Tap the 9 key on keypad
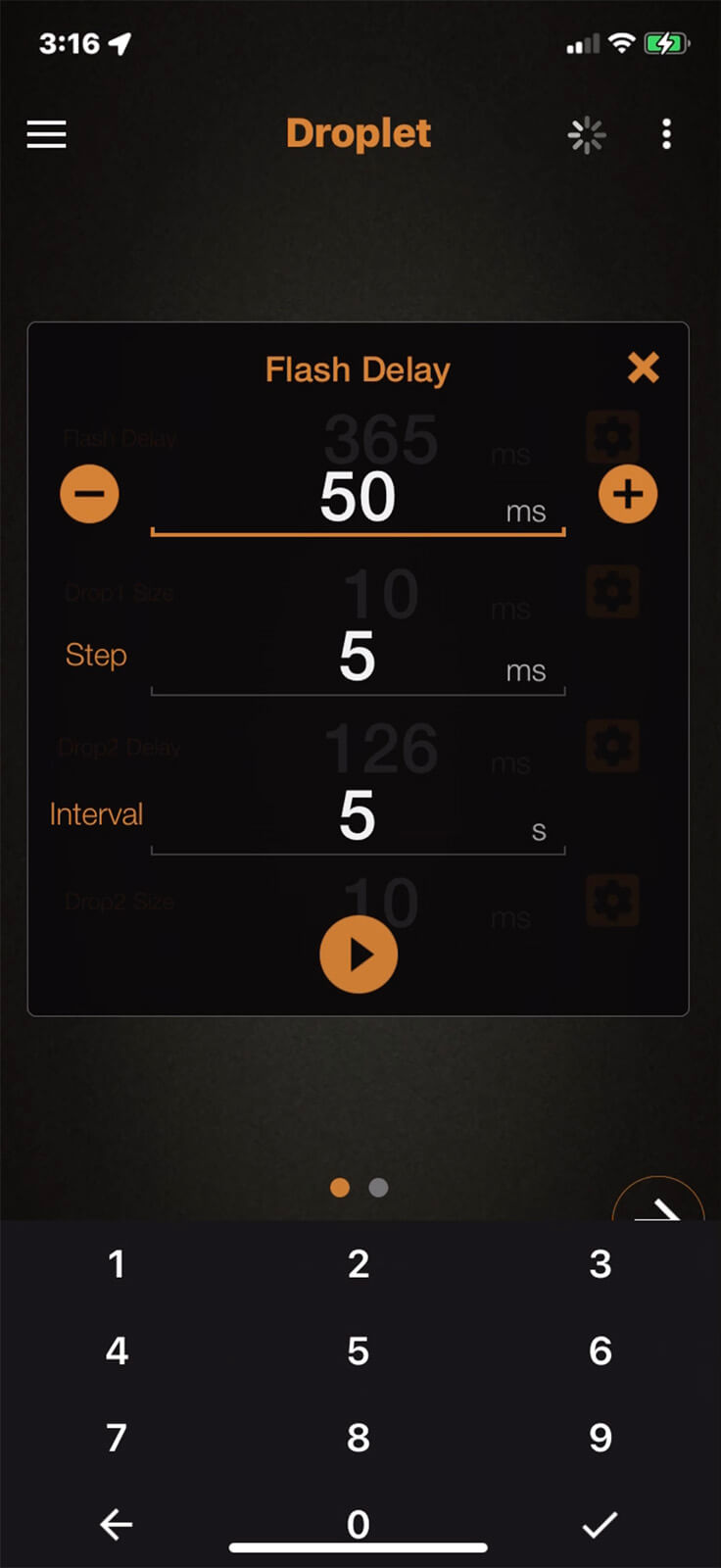The width and height of the screenshot is (721, 1568). 600,1438
